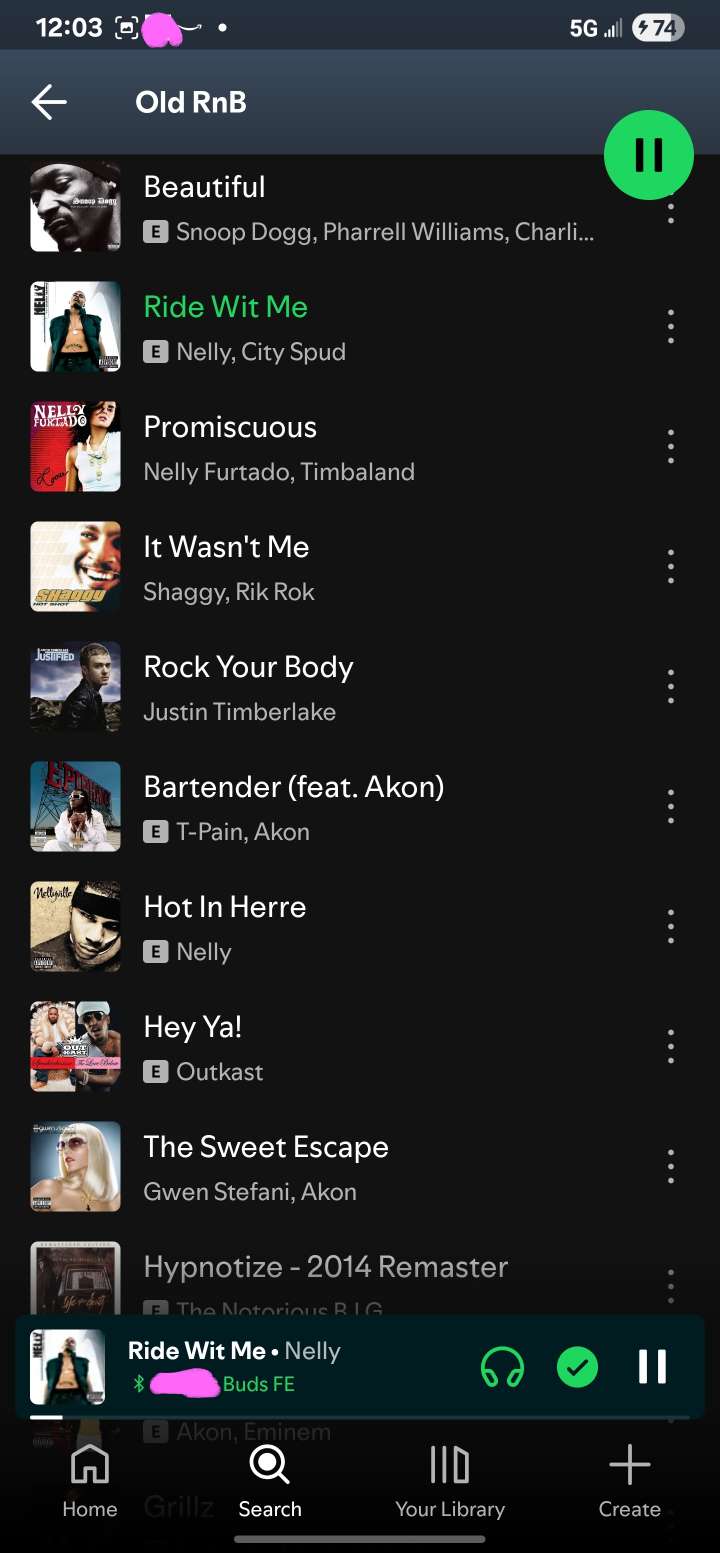The image size is (720, 1553).
Task: Open more options for Hey Ya!
Action: (670, 1046)
